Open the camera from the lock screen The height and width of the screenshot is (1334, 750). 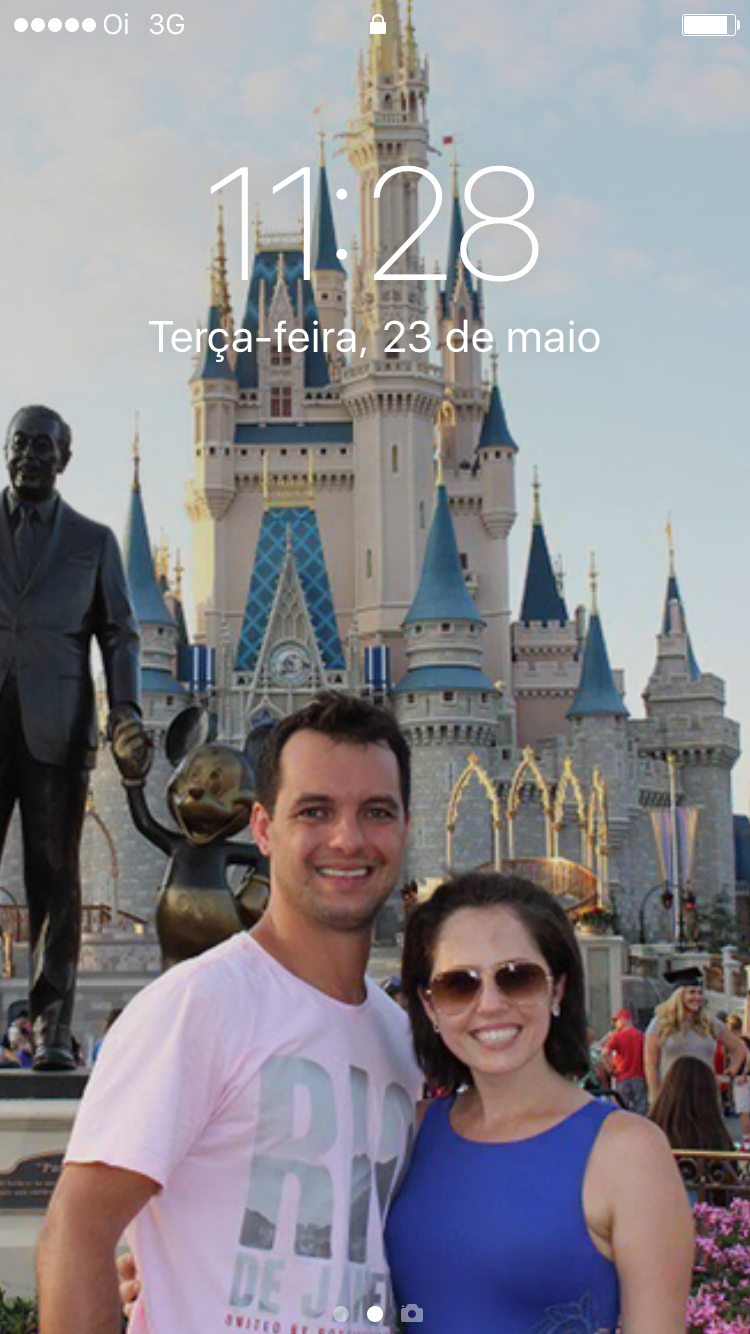411,1313
